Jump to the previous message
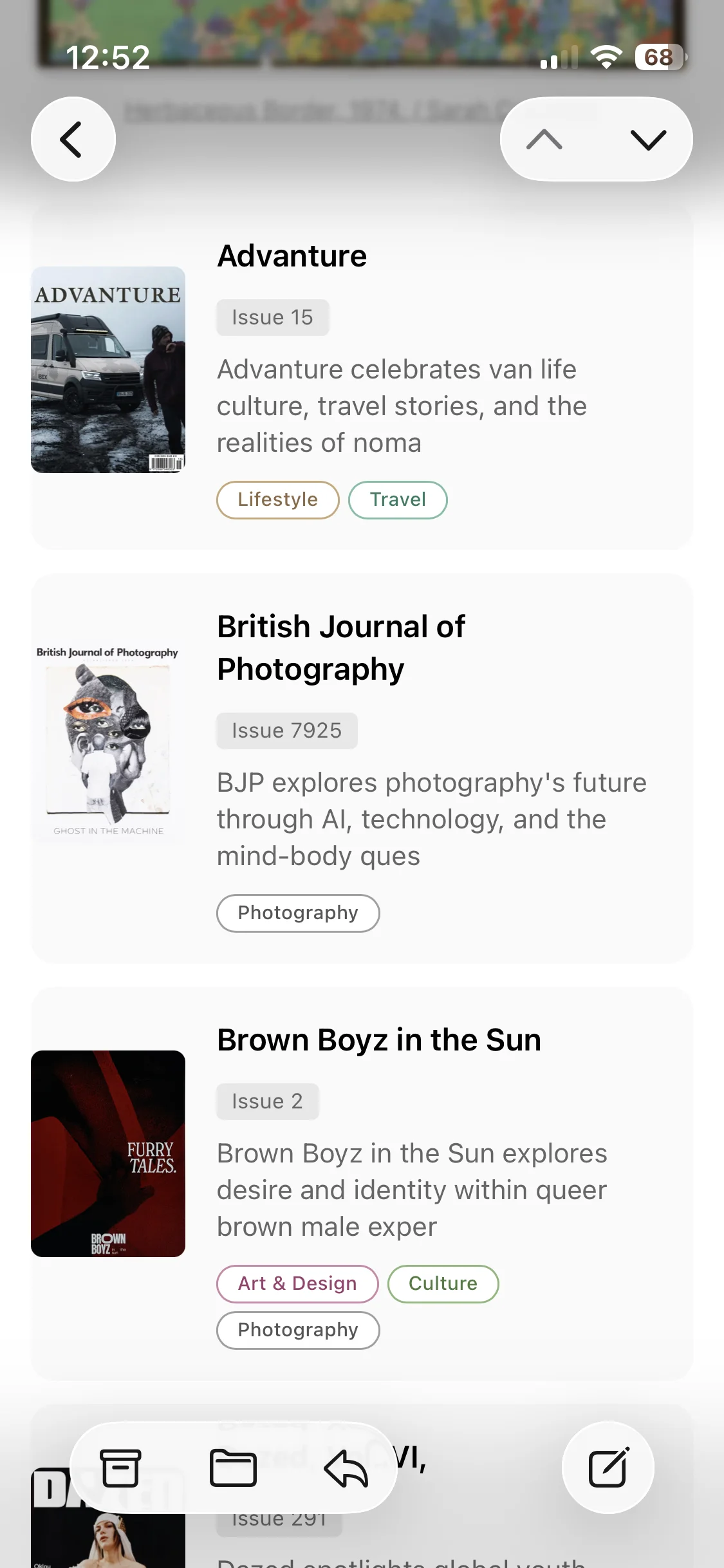The image size is (724, 1568). [544, 139]
